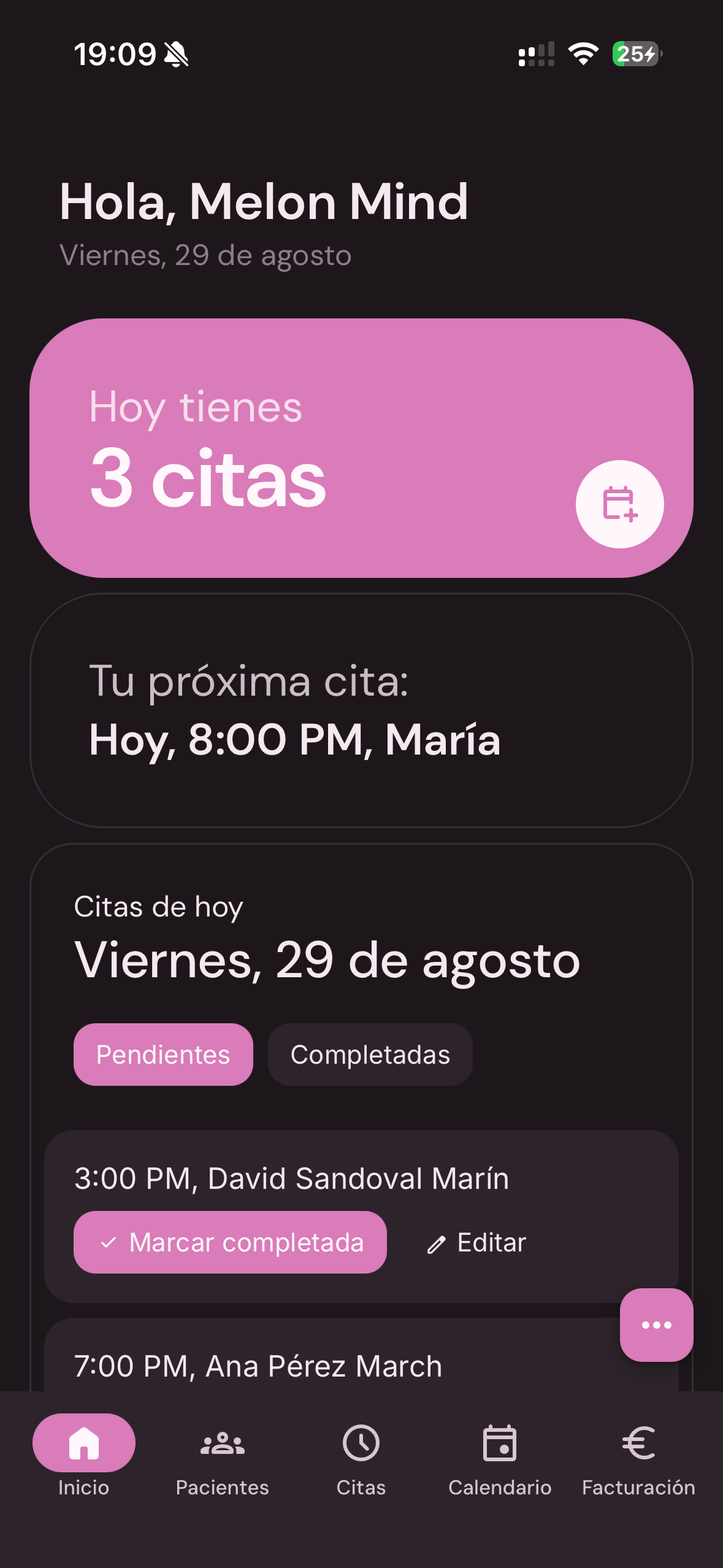
Task: Edit David Sandoval Marín's appointment
Action: [x=477, y=1242]
